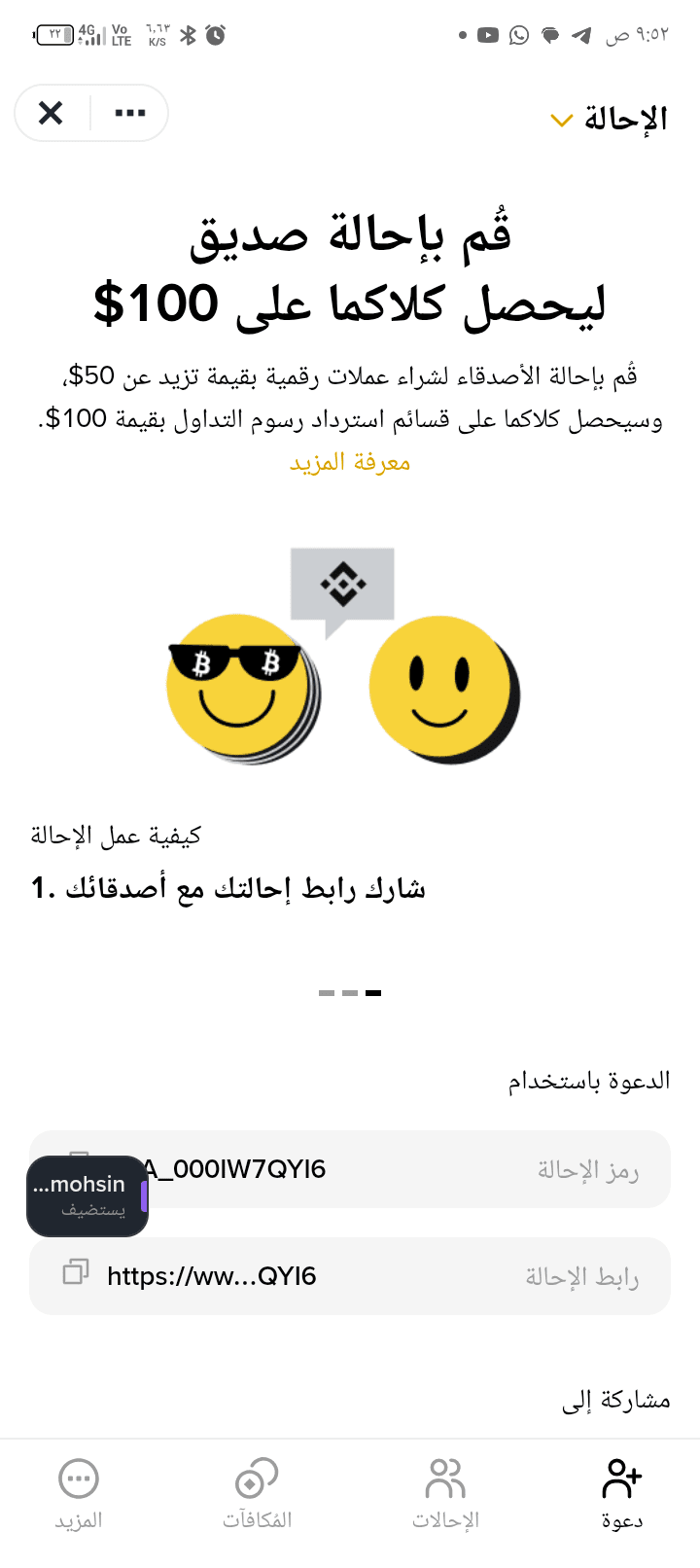Close the mini program with the X button

(x=51, y=114)
